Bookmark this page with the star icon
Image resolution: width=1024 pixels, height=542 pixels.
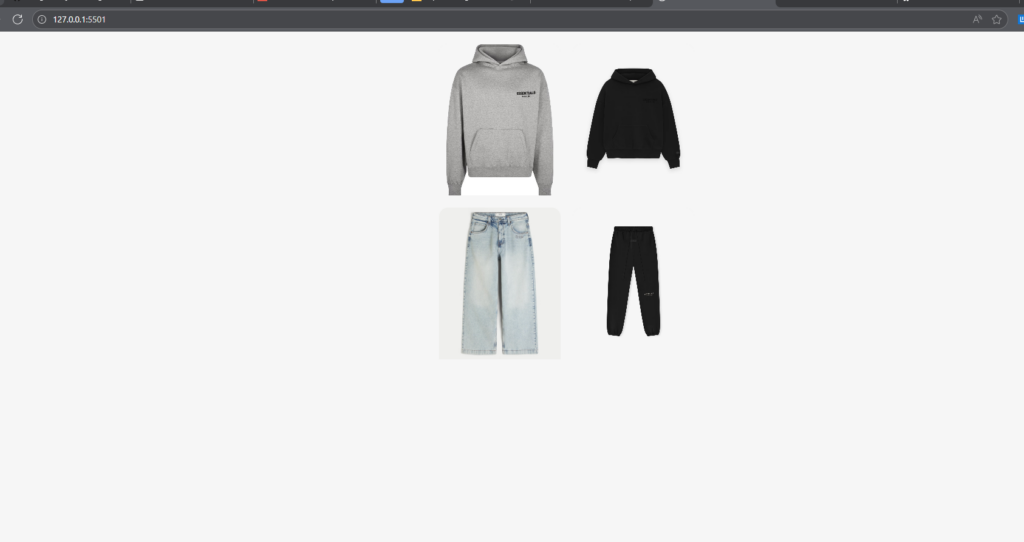pos(996,19)
